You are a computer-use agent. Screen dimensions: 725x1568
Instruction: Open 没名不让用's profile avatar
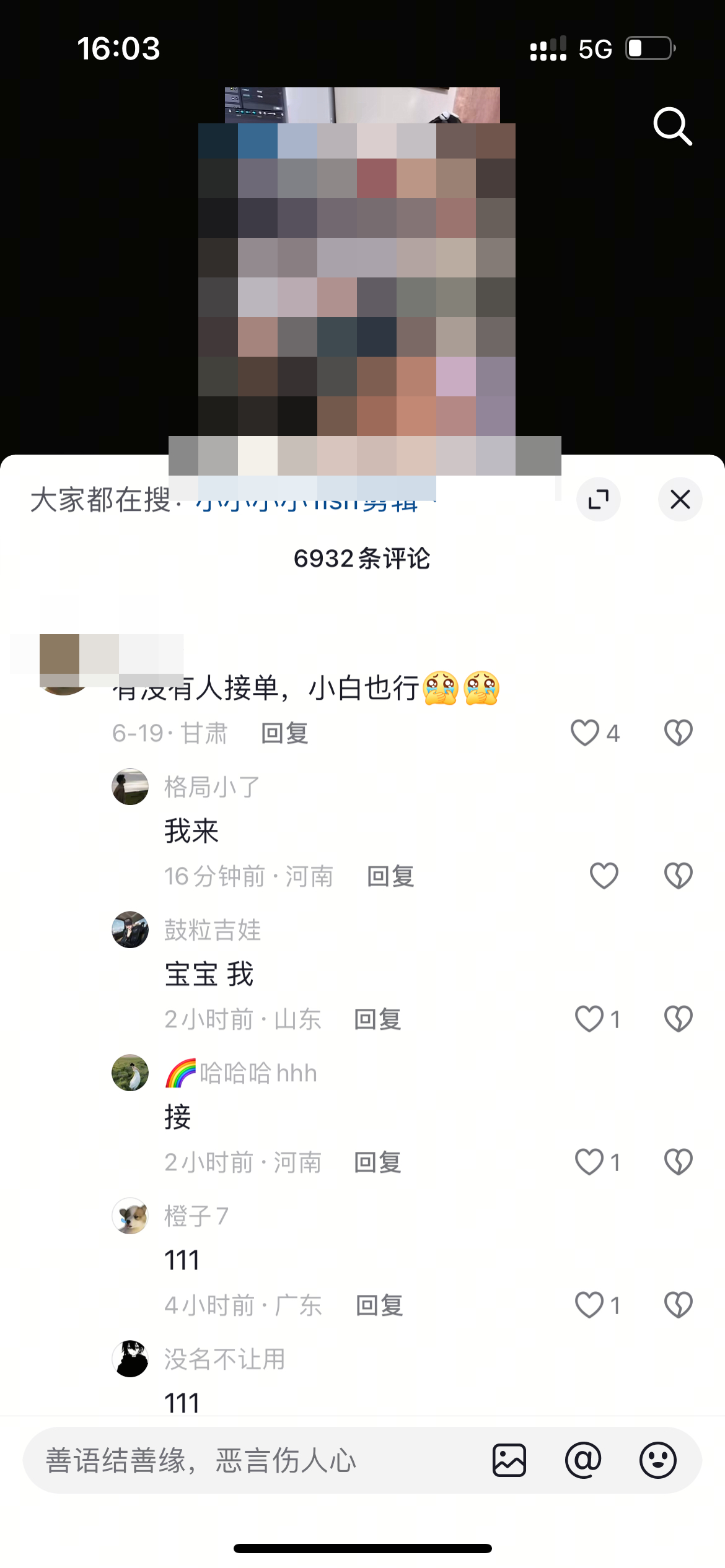(x=130, y=1358)
